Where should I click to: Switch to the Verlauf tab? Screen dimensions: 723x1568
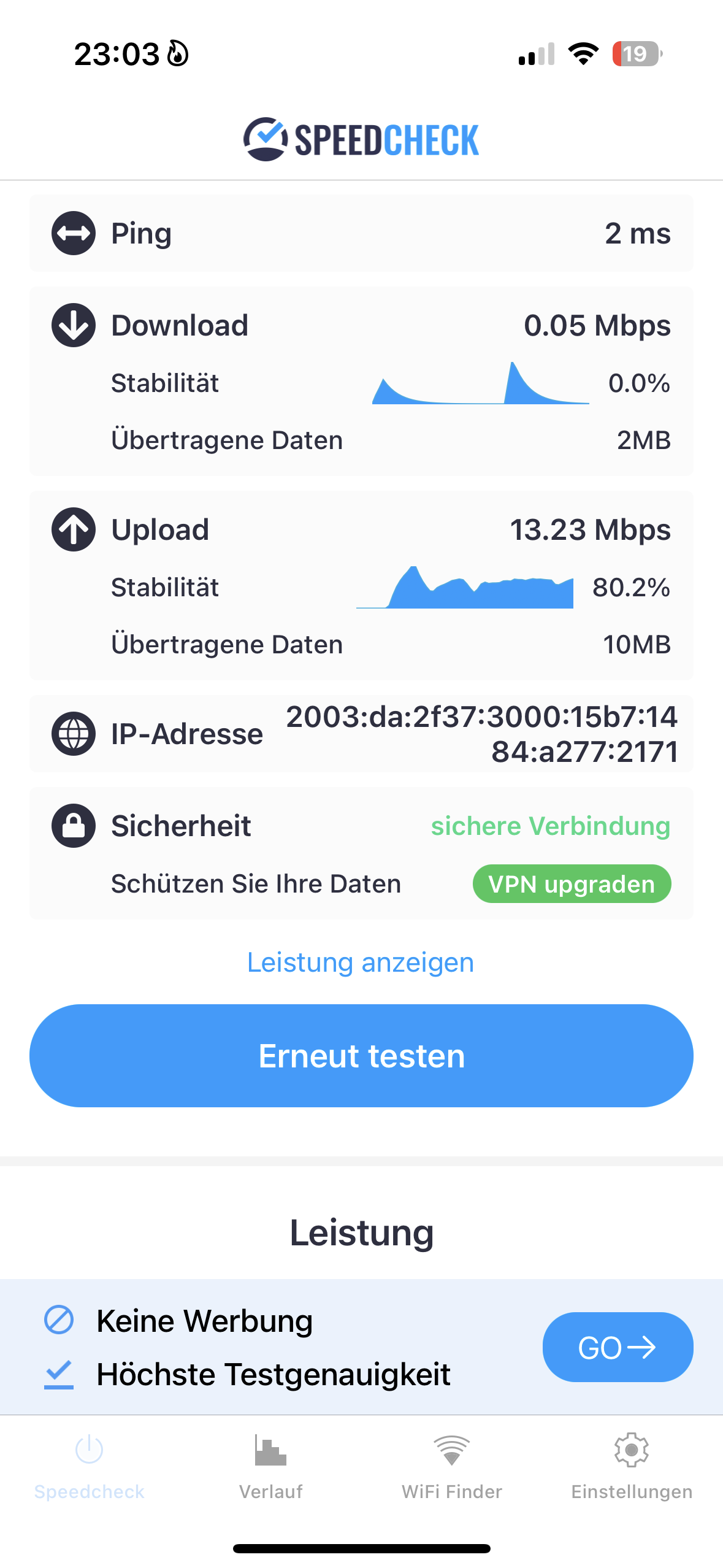[270, 1466]
